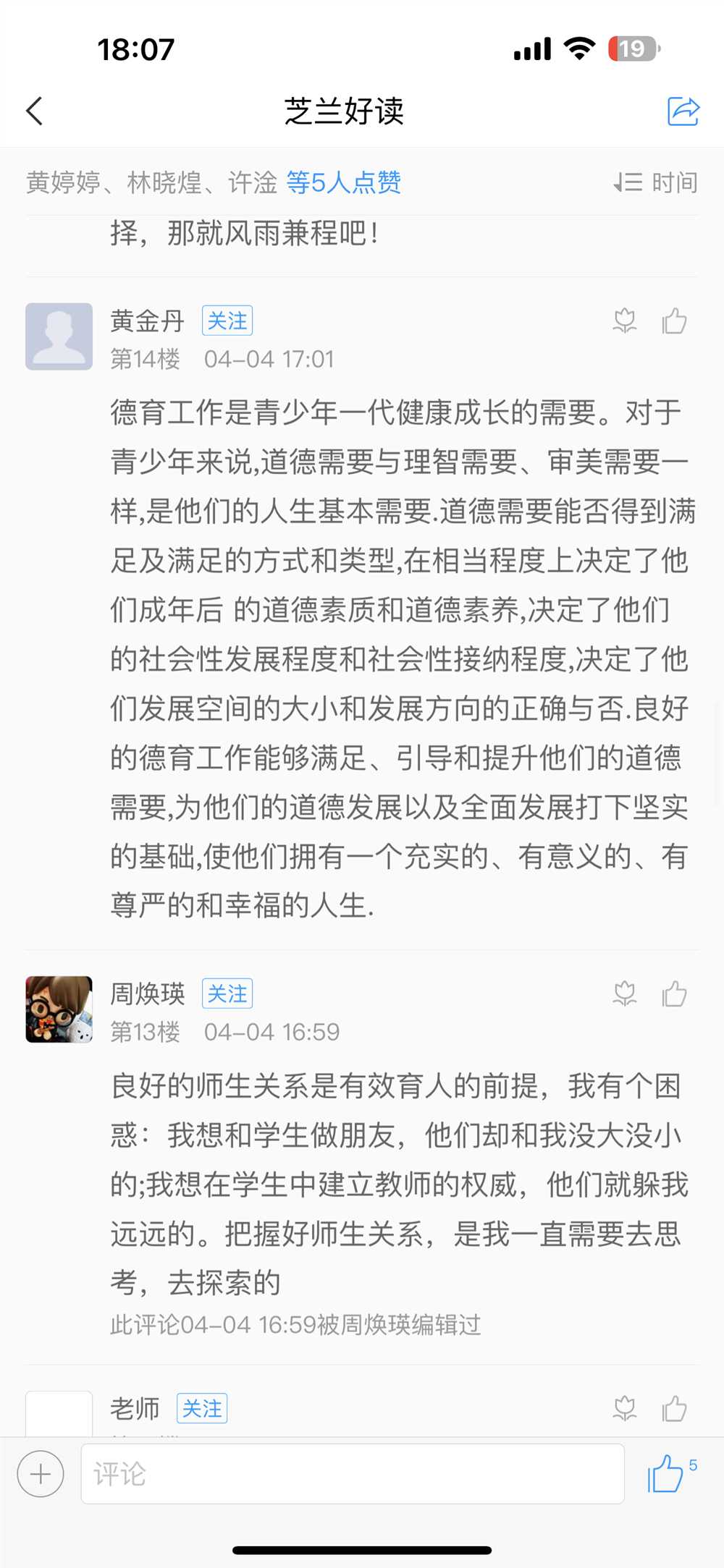Open the plus attachment button
This screenshot has height=1568, width=724.
pos(41,1473)
